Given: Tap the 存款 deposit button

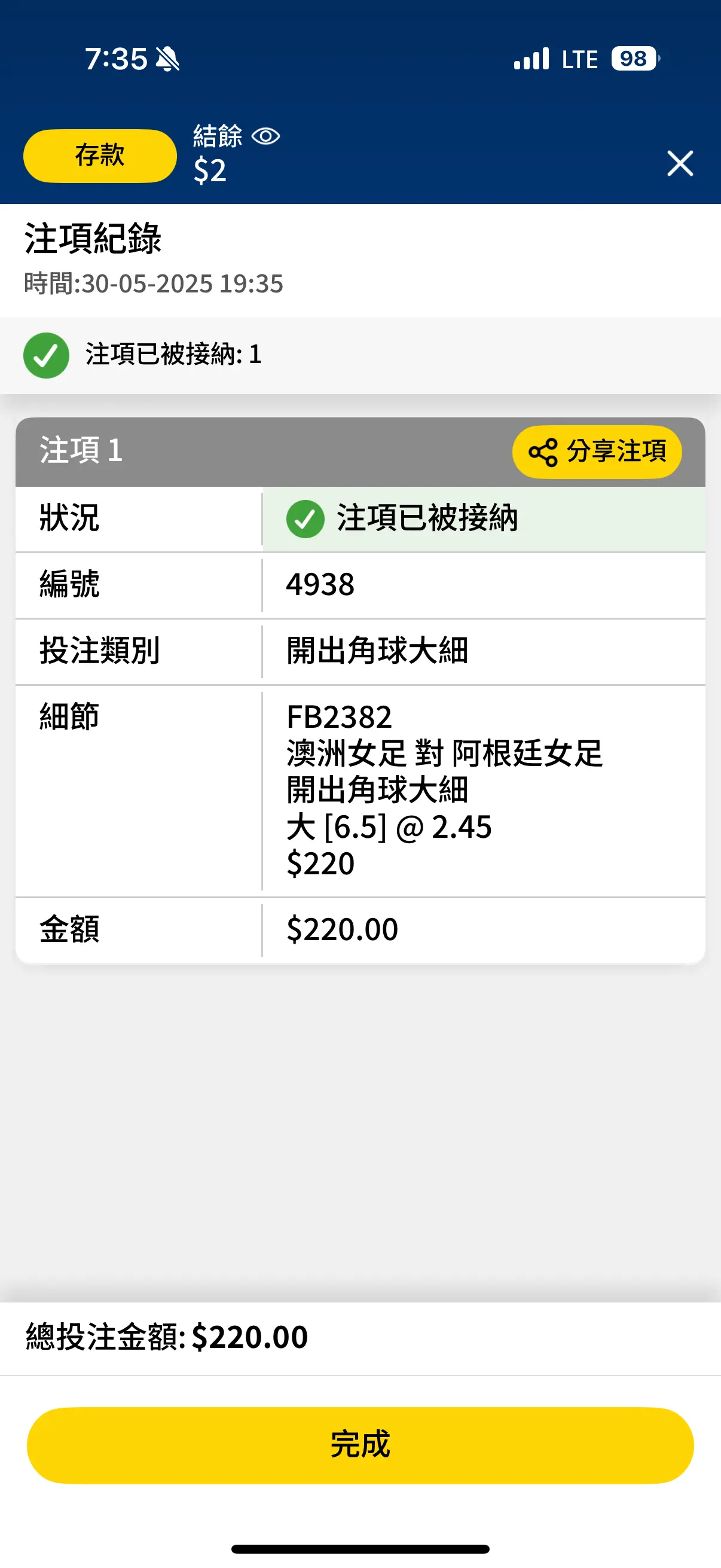Looking at the screenshot, I should [100, 155].
